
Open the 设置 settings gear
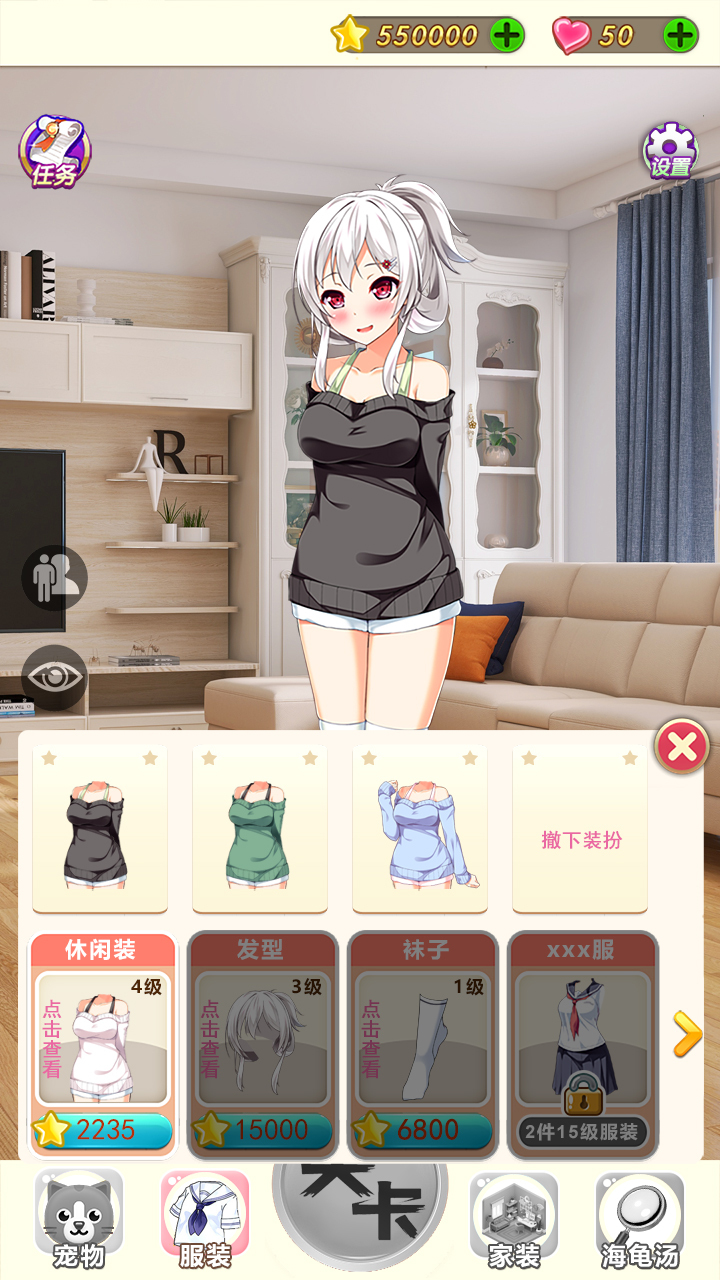pyautogui.click(x=670, y=150)
